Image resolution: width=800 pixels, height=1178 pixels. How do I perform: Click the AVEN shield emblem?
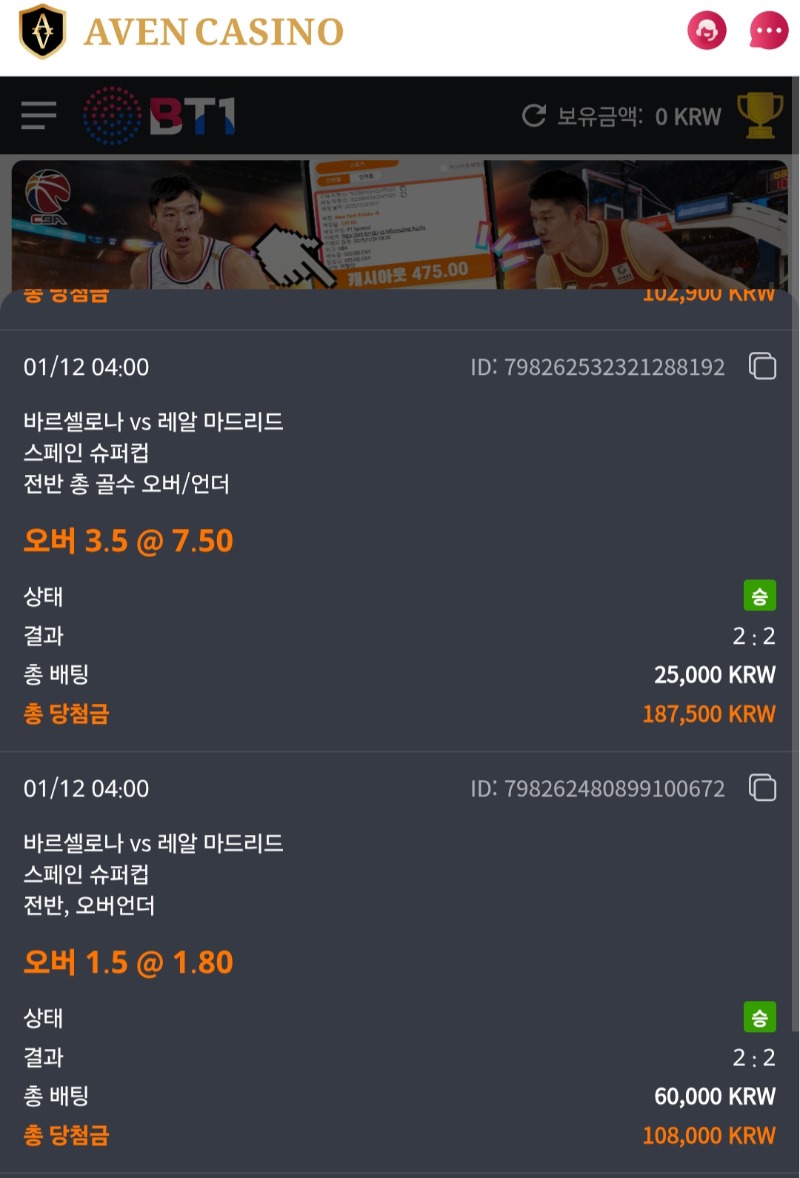(x=40, y=31)
